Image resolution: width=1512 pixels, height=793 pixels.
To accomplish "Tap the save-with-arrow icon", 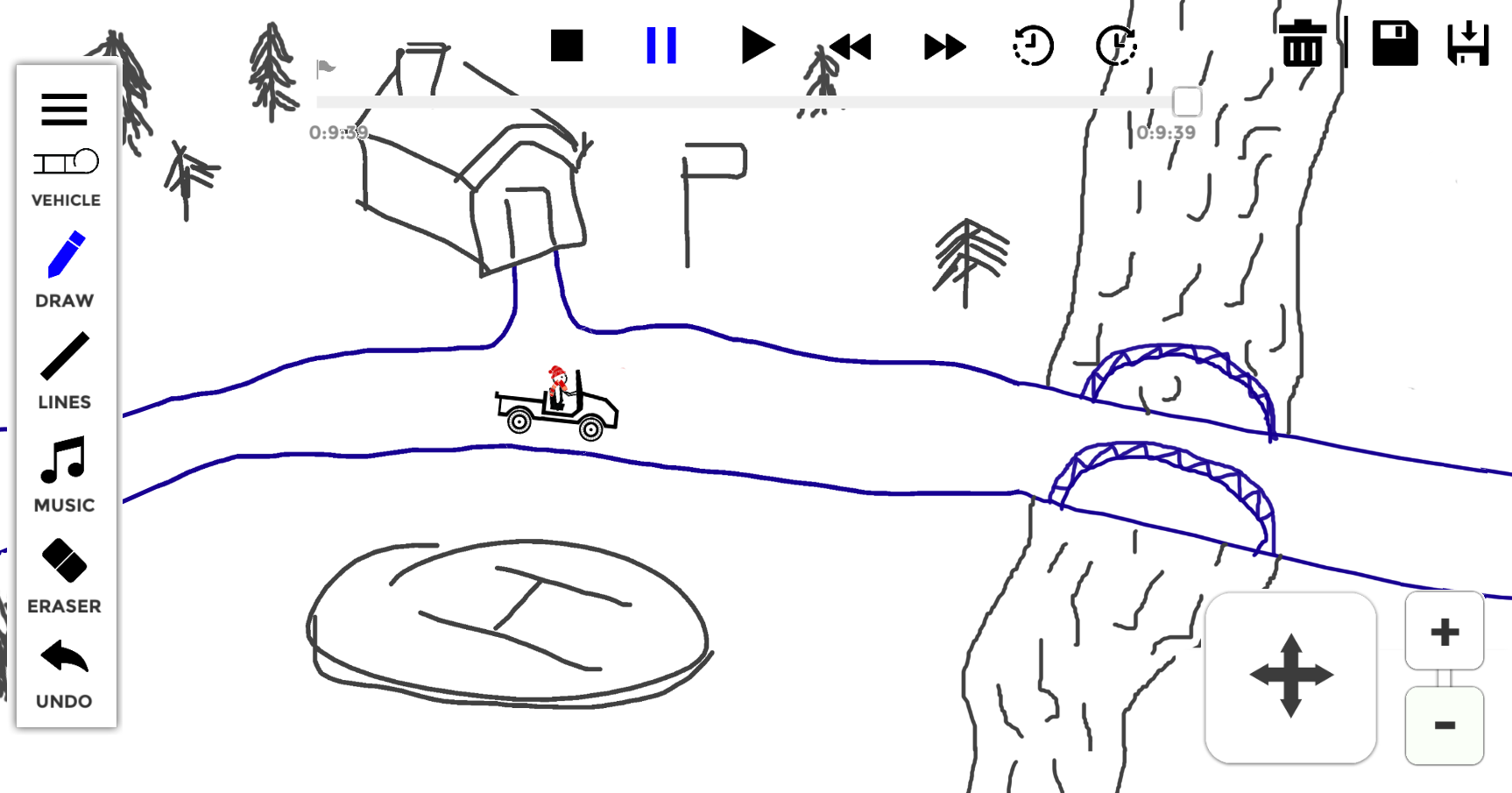I will (1468, 44).
